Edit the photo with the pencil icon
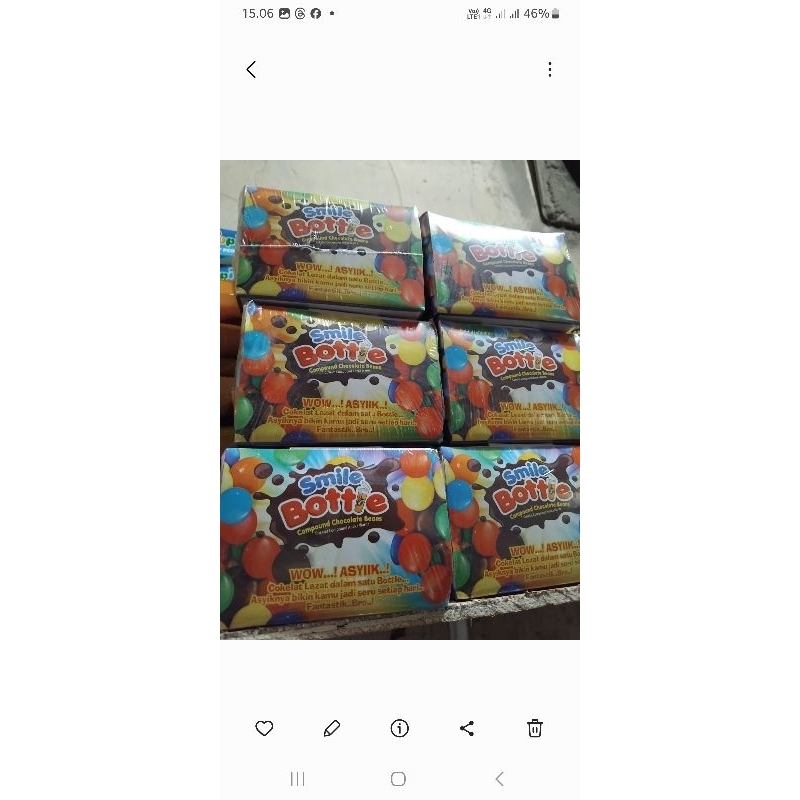This screenshot has width=800, height=800. pyautogui.click(x=332, y=728)
